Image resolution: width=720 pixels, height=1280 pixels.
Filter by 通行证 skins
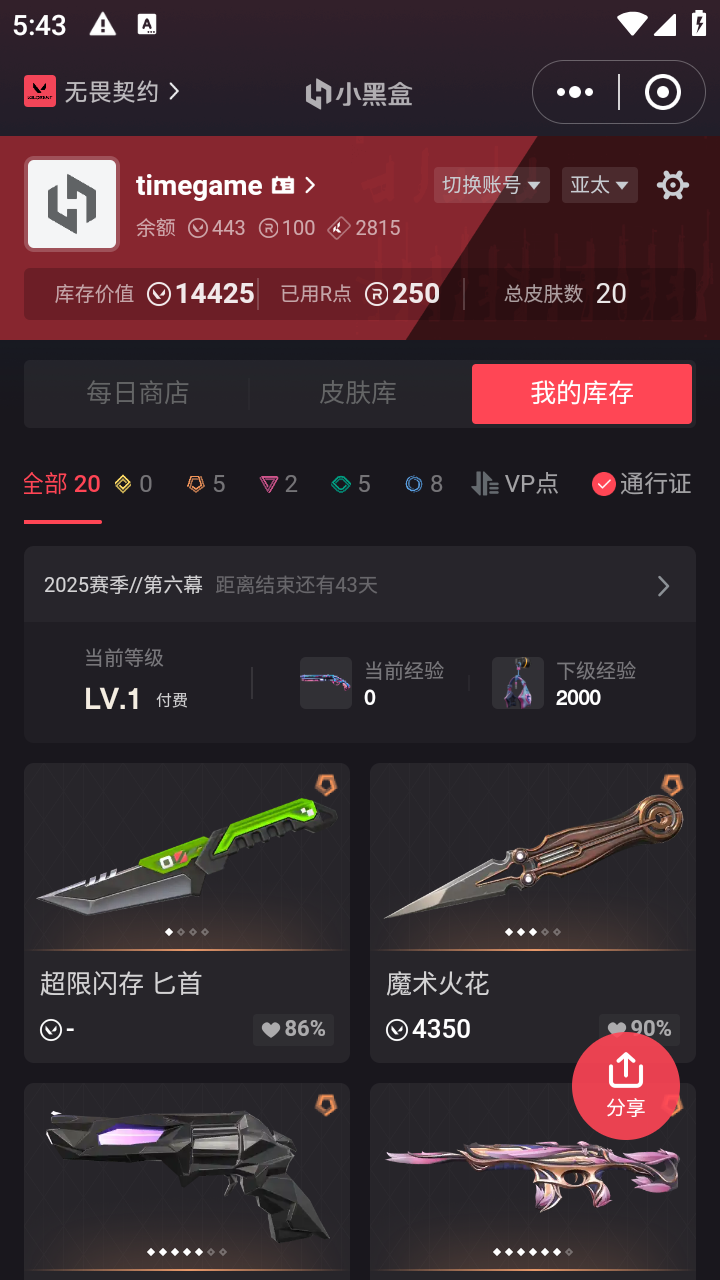coord(642,484)
